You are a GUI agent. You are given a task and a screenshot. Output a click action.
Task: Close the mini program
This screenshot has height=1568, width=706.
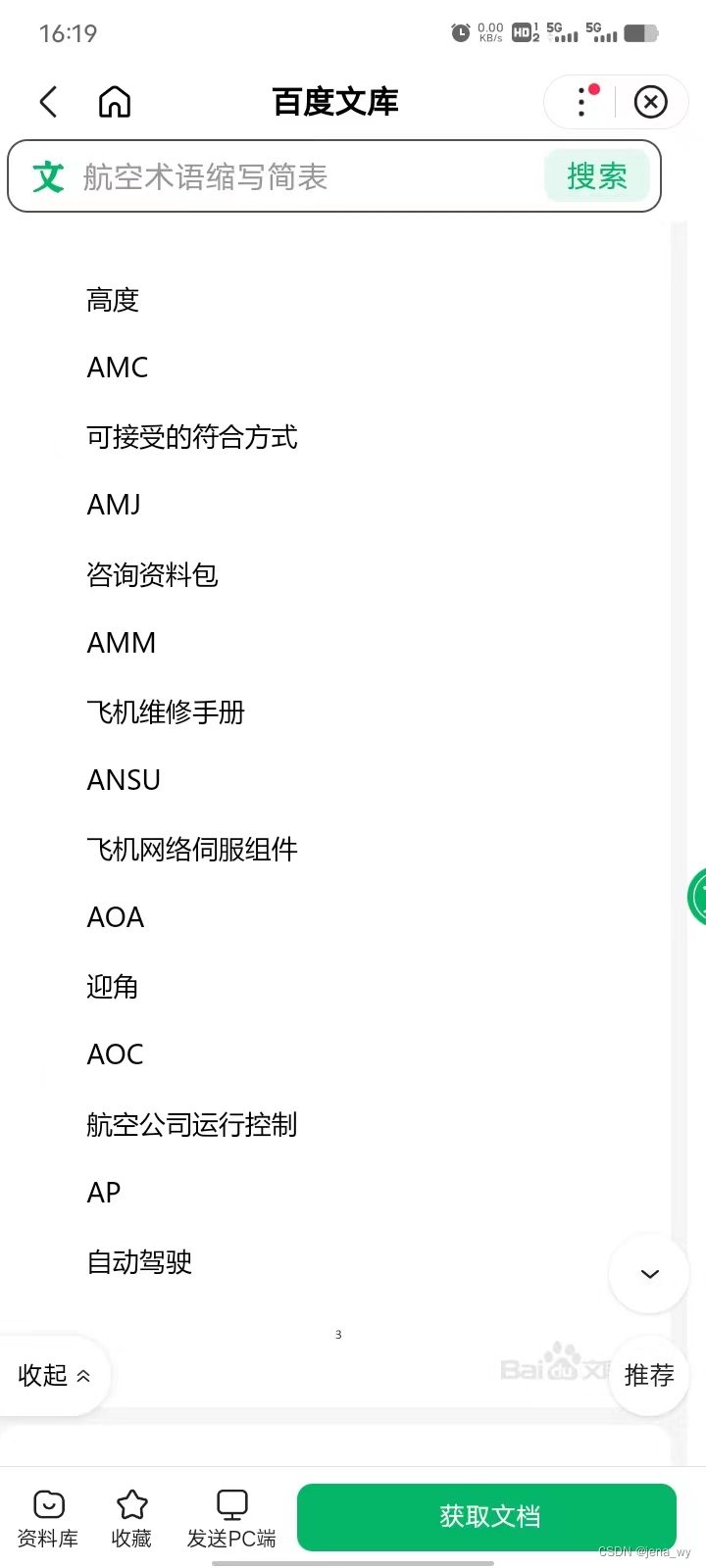[x=650, y=102]
